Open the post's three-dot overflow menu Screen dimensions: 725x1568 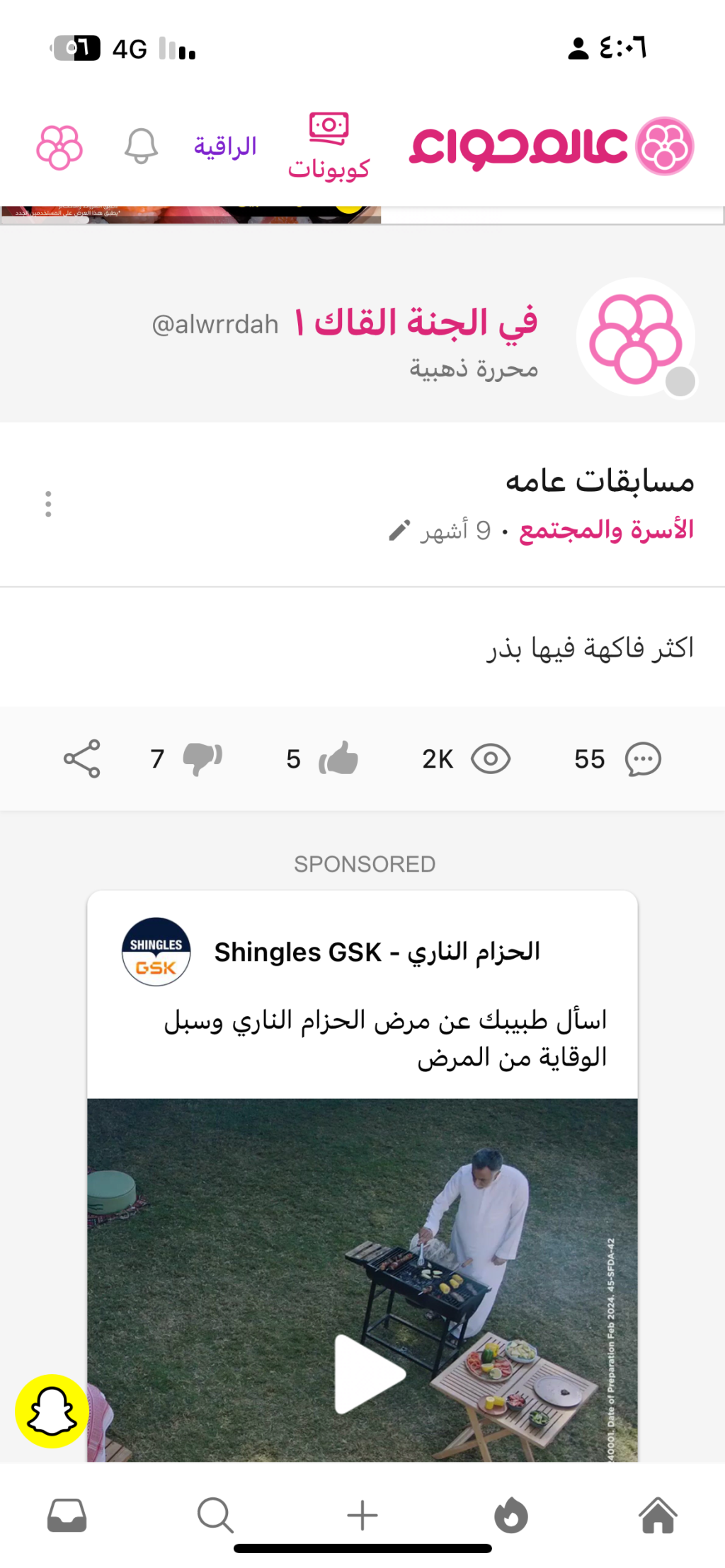pyautogui.click(x=48, y=504)
